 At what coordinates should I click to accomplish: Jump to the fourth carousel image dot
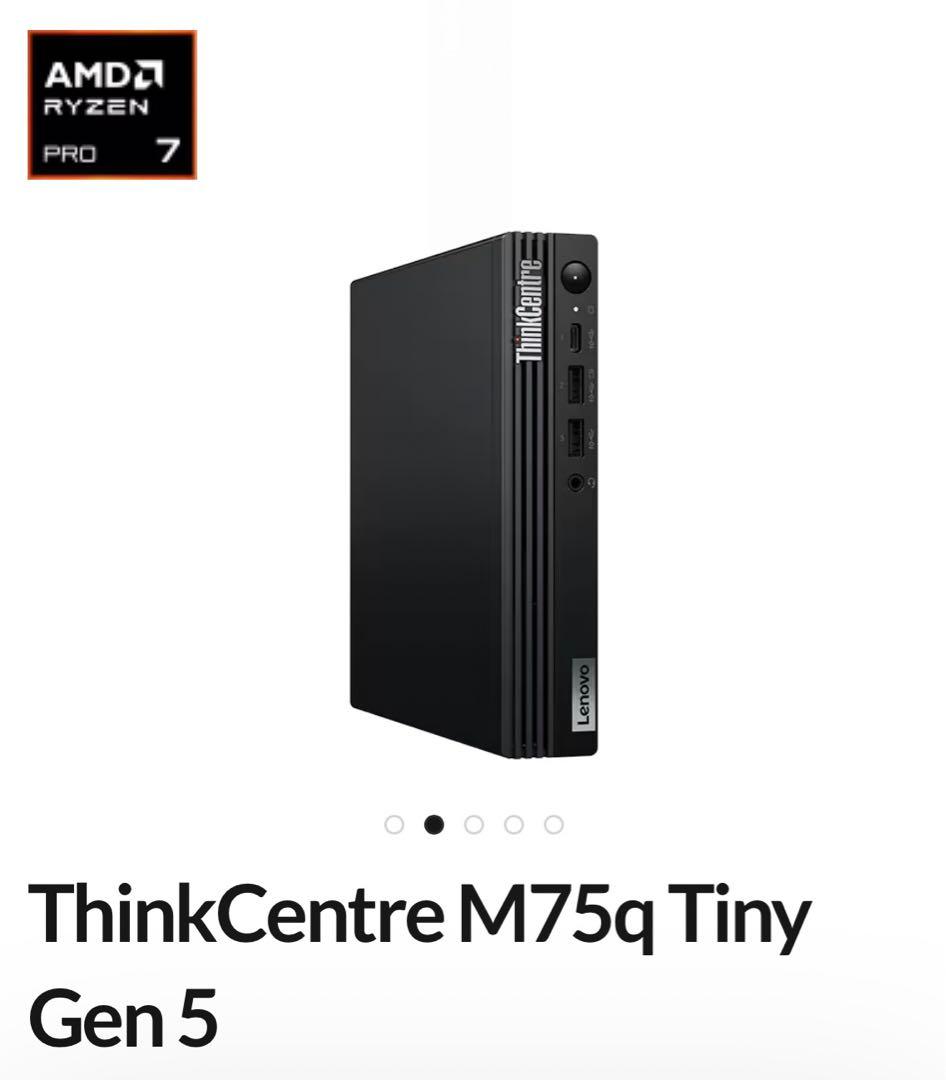coord(514,824)
